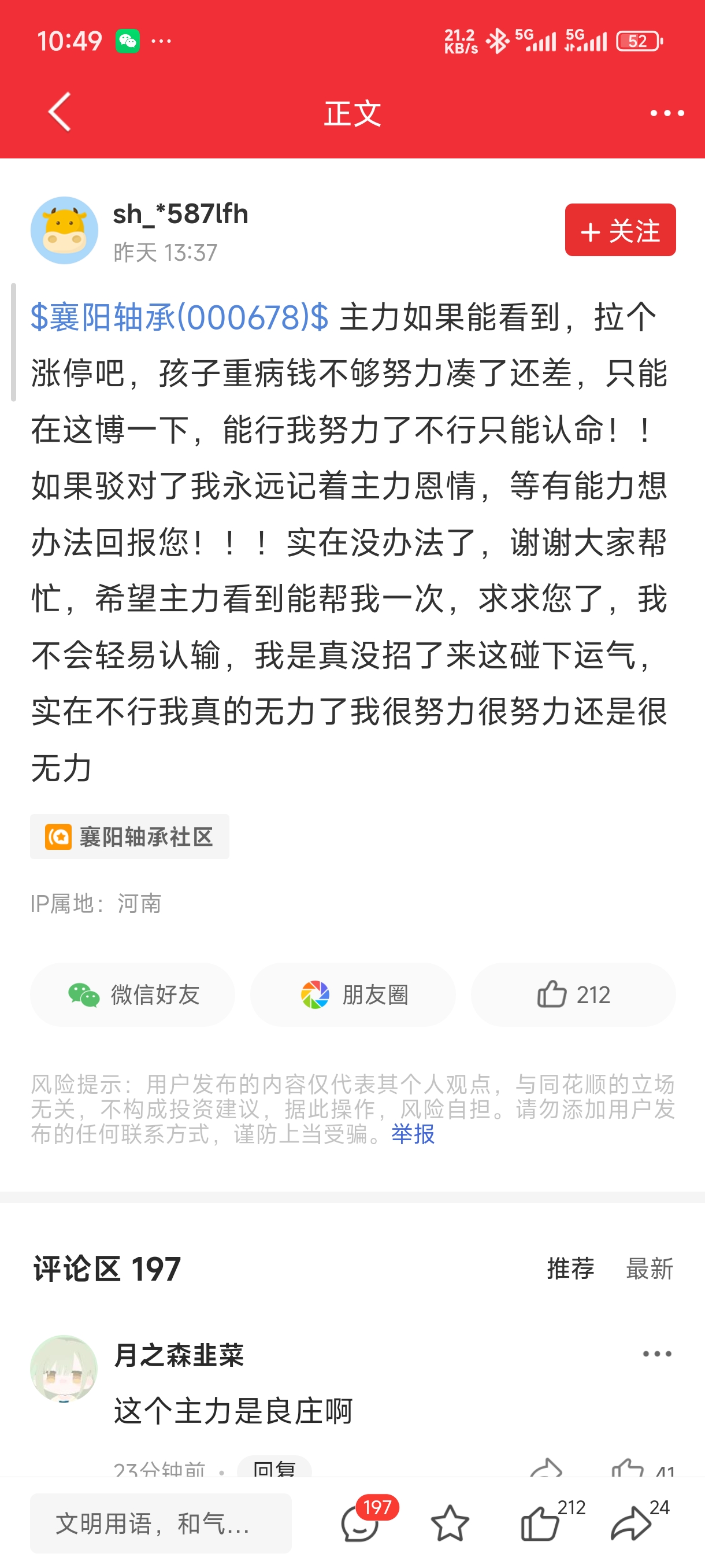Go back from the 正文 page

(x=60, y=112)
